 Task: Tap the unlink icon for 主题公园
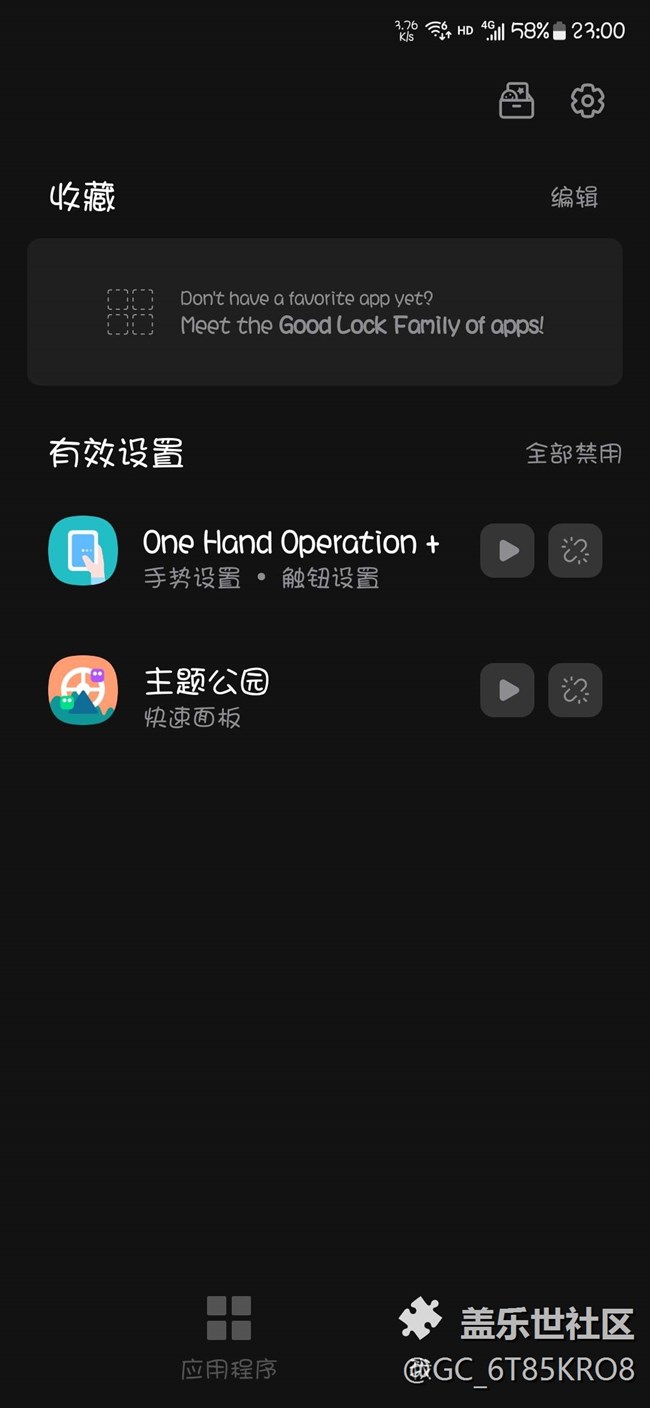[x=575, y=690]
